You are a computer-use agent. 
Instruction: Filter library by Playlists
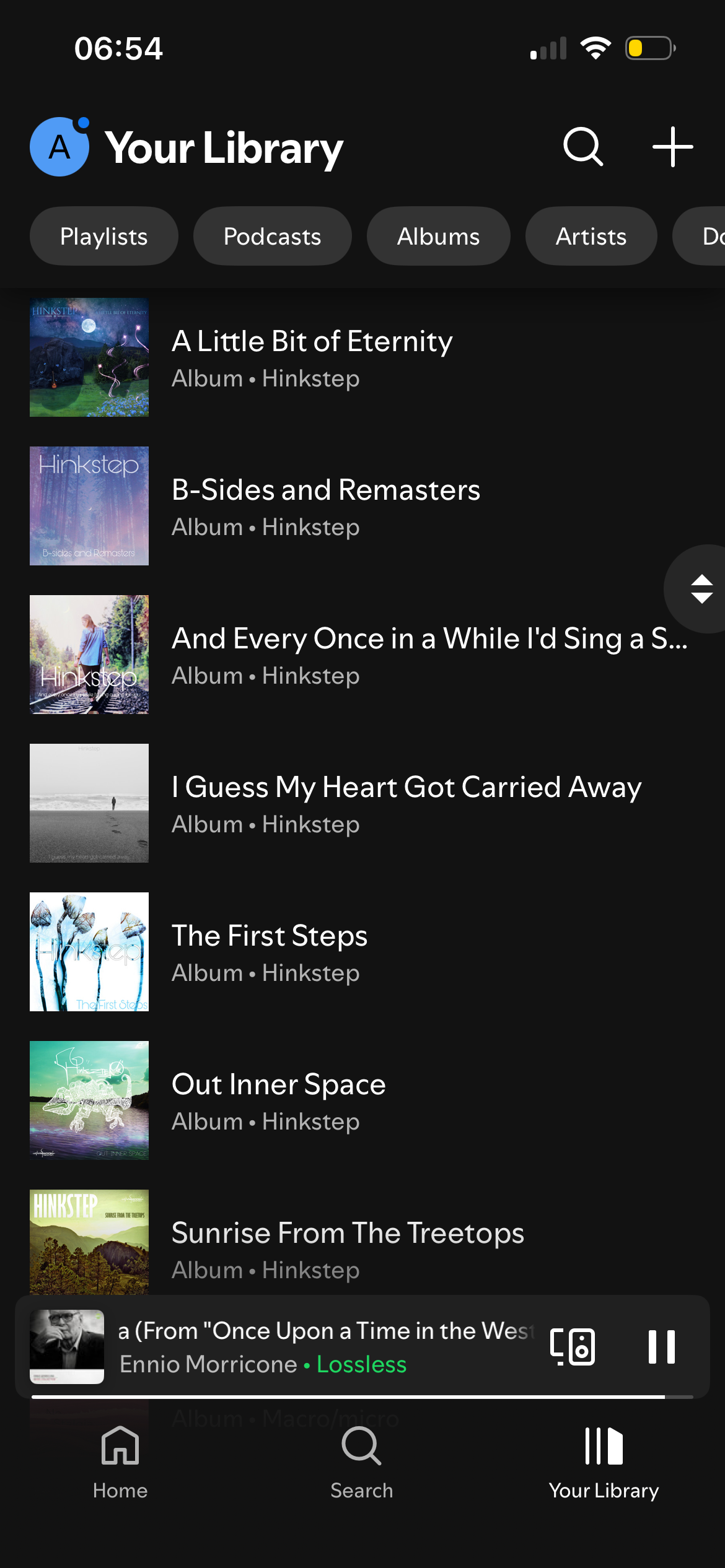[x=104, y=237]
